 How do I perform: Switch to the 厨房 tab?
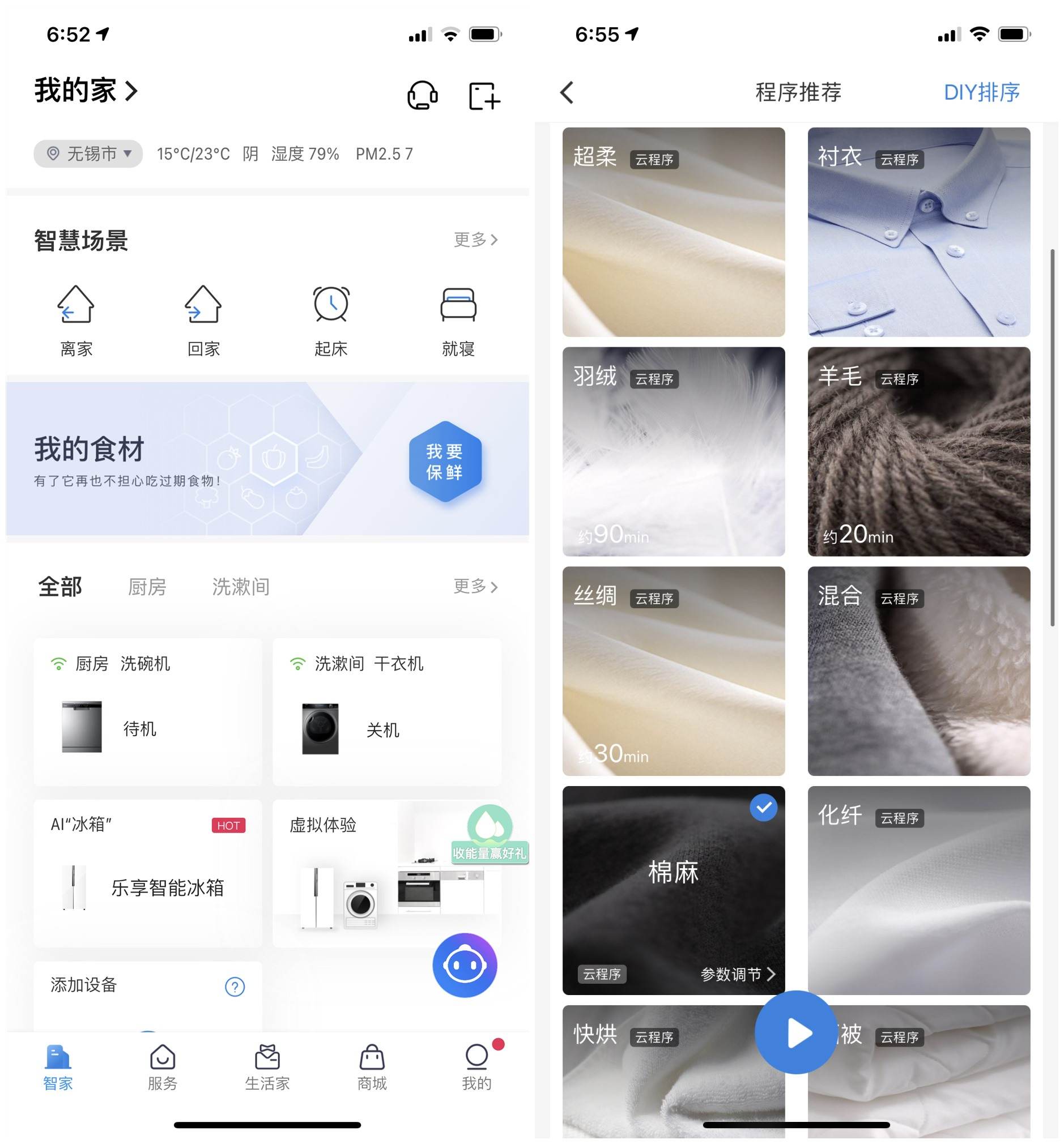(148, 586)
